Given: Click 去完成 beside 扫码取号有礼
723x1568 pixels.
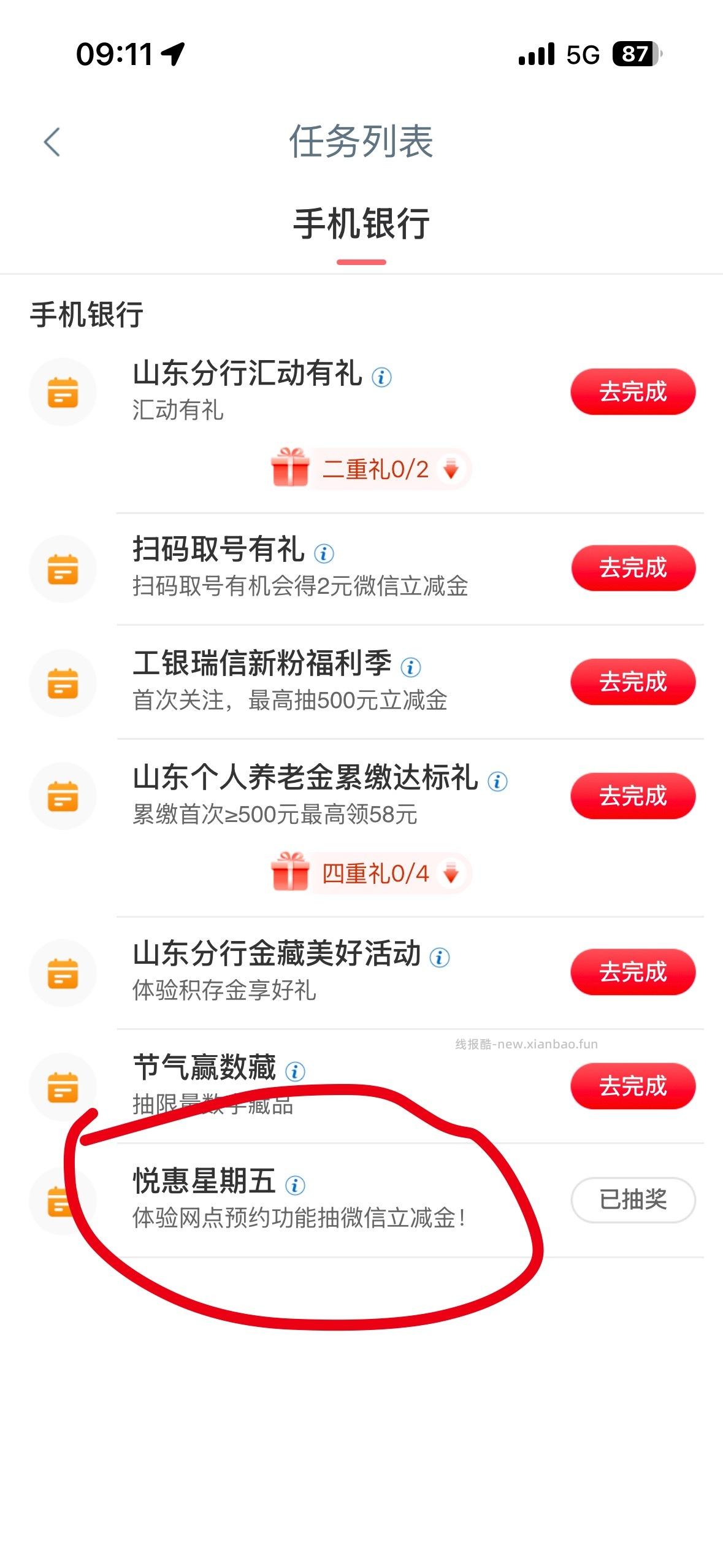Looking at the screenshot, I should (633, 568).
